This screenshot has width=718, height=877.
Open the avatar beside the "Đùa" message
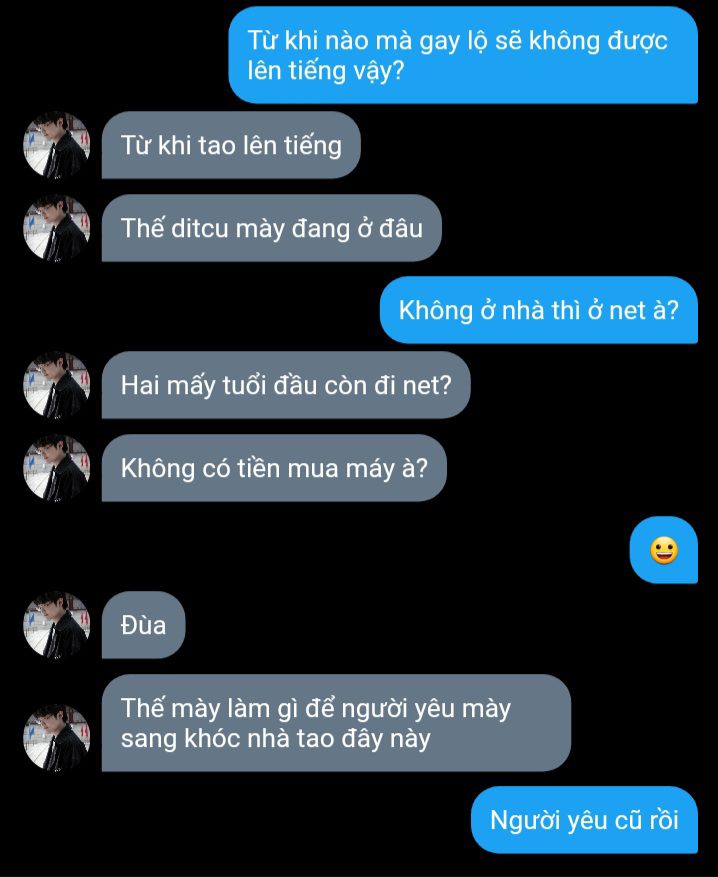coord(57,625)
